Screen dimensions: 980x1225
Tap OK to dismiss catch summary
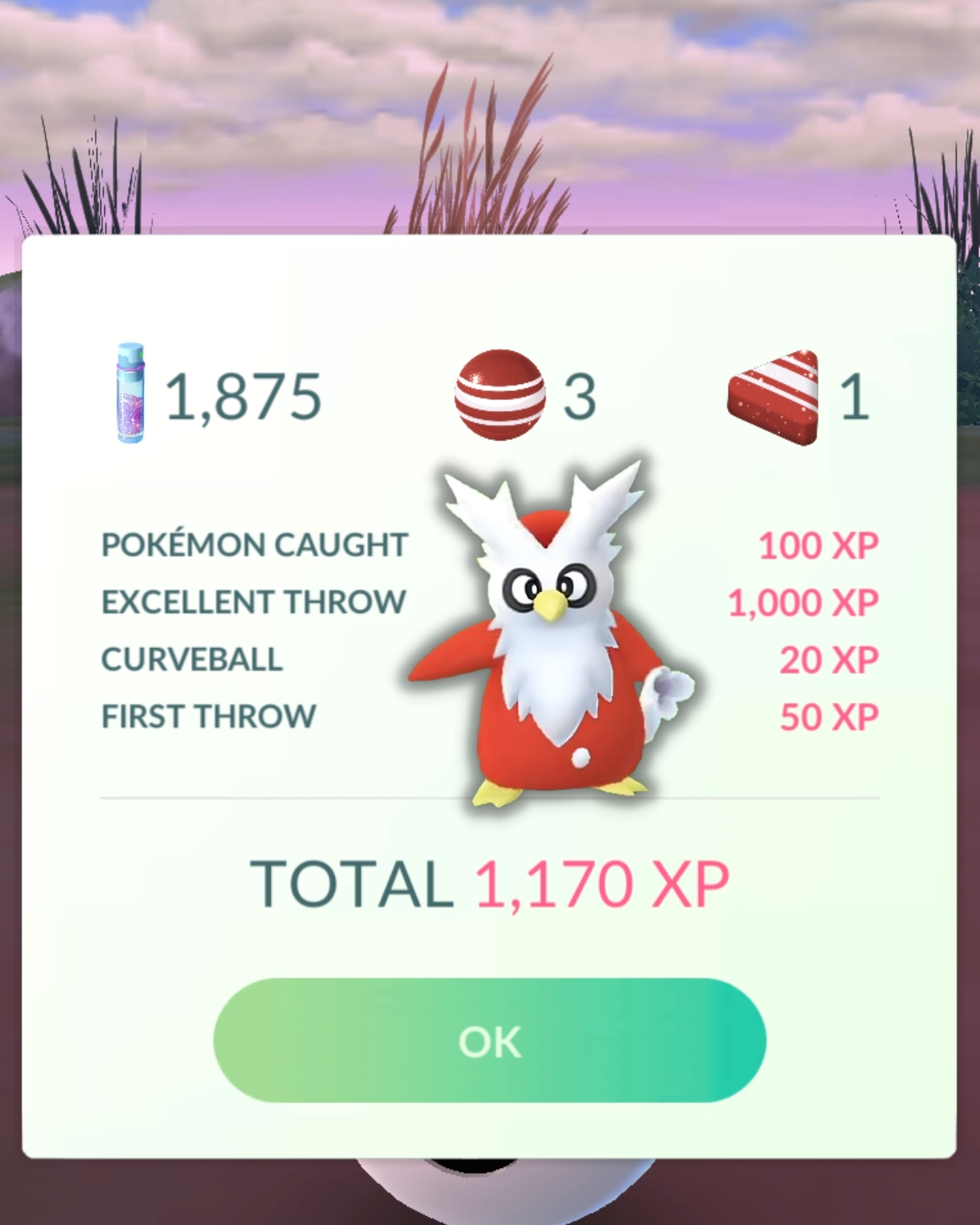[x=489, y=1040]
